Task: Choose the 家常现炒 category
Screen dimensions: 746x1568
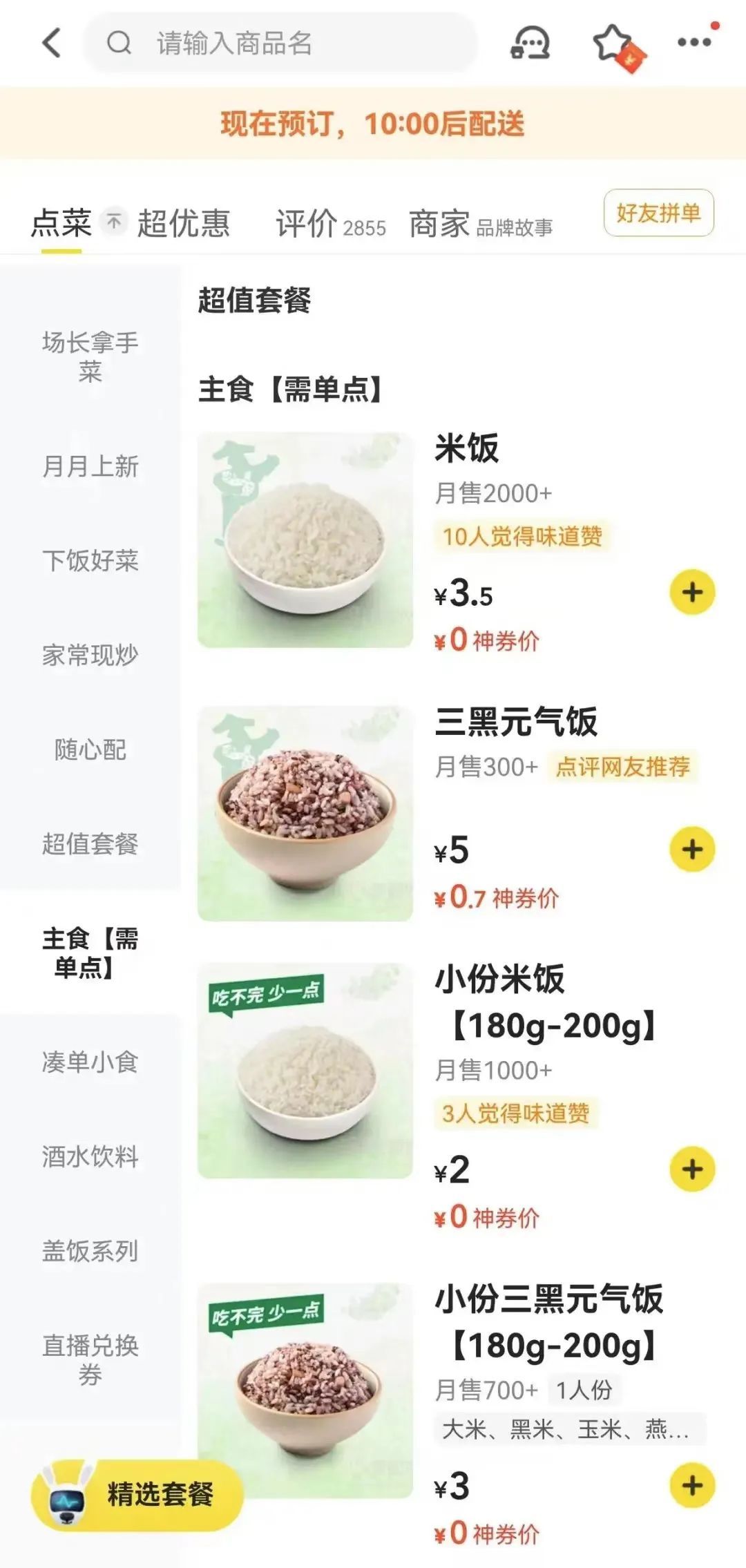Action: (x=90, y=655)
